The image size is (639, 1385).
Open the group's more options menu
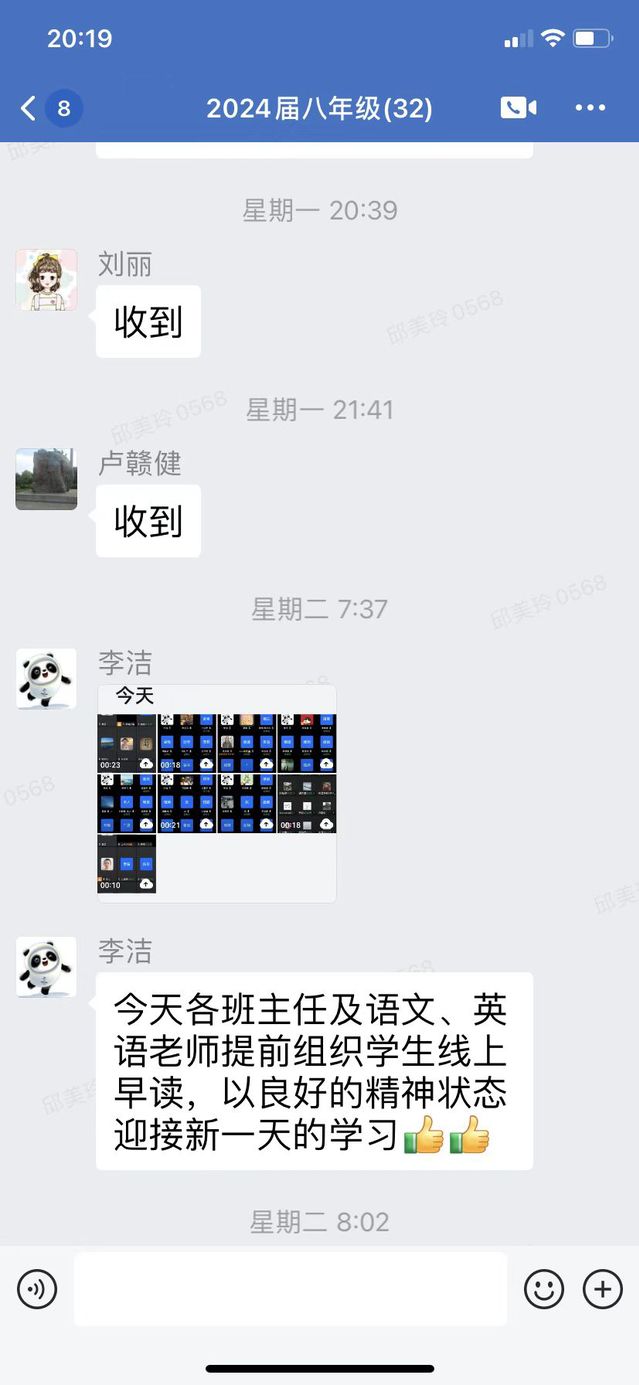tap(590, 108)
